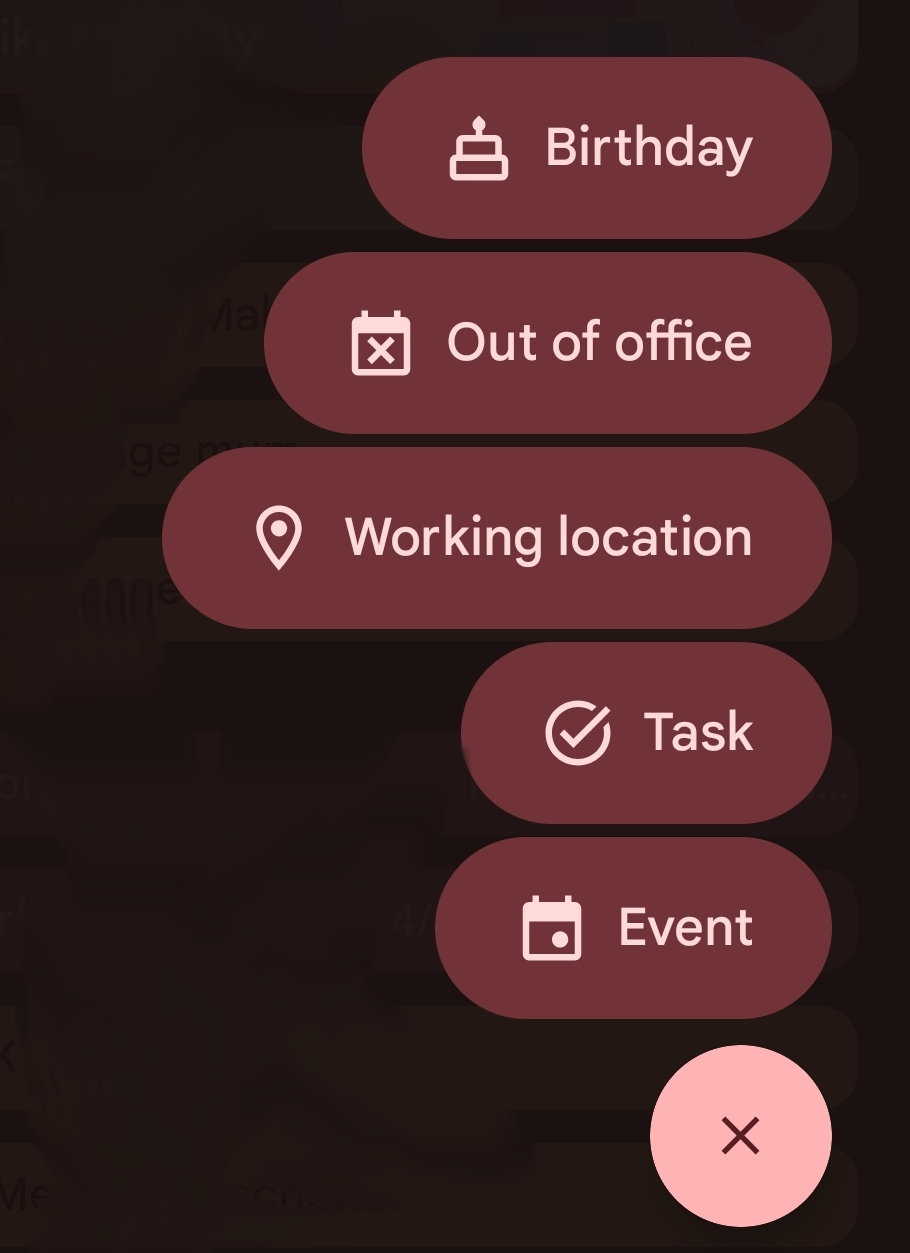Tap the birthday cake icon

point(480,146)
